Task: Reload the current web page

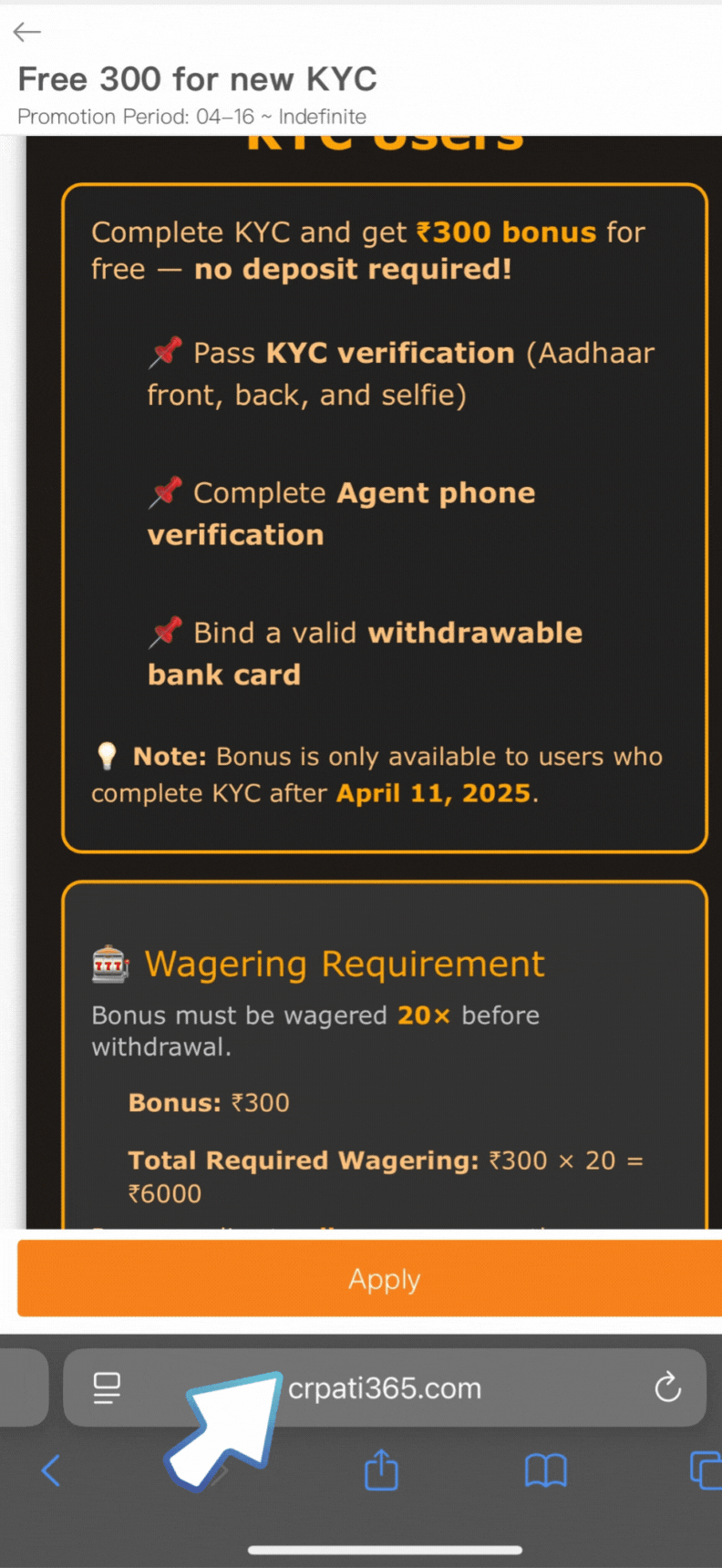Action: pyautogui.click(x=667, y=1387)
